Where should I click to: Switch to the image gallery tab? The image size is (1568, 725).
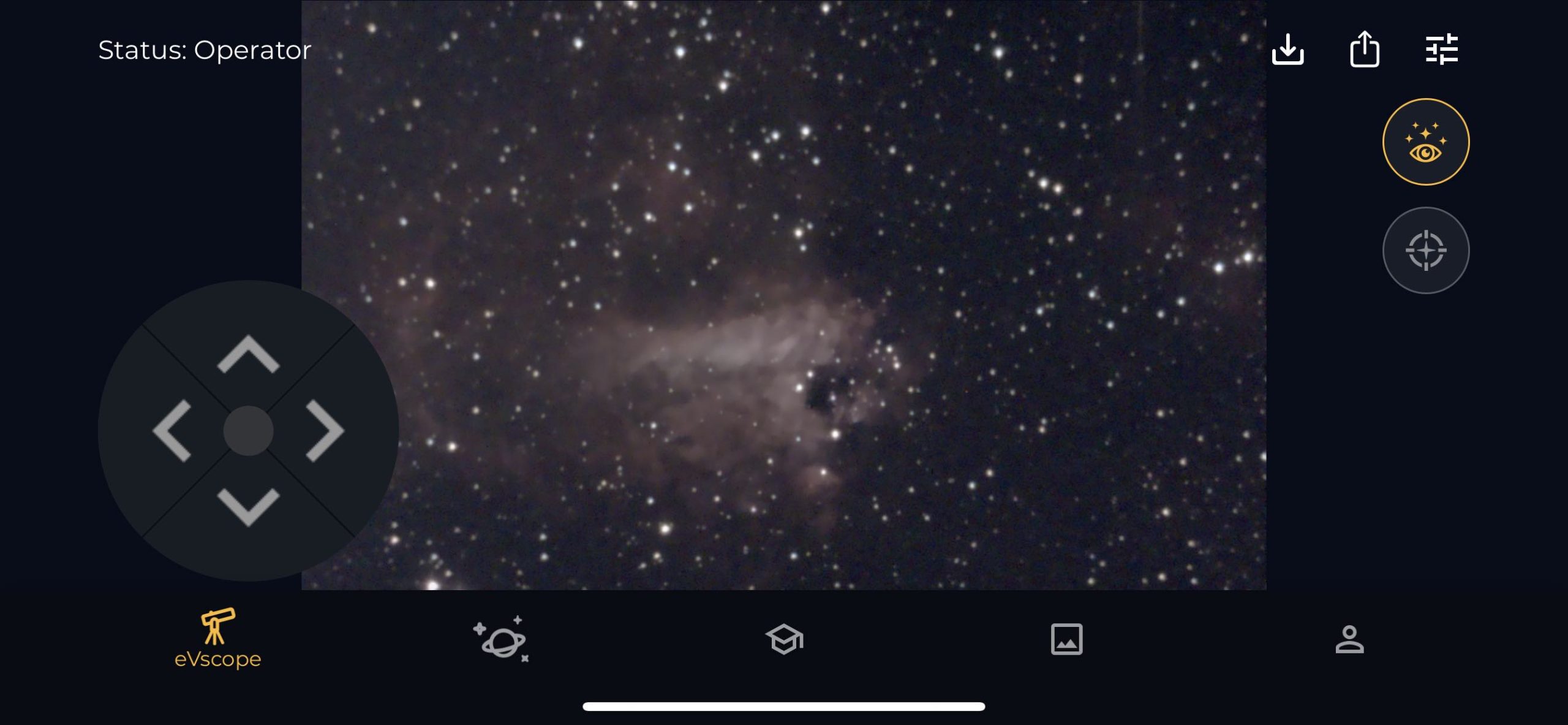tap(1066, 639)
